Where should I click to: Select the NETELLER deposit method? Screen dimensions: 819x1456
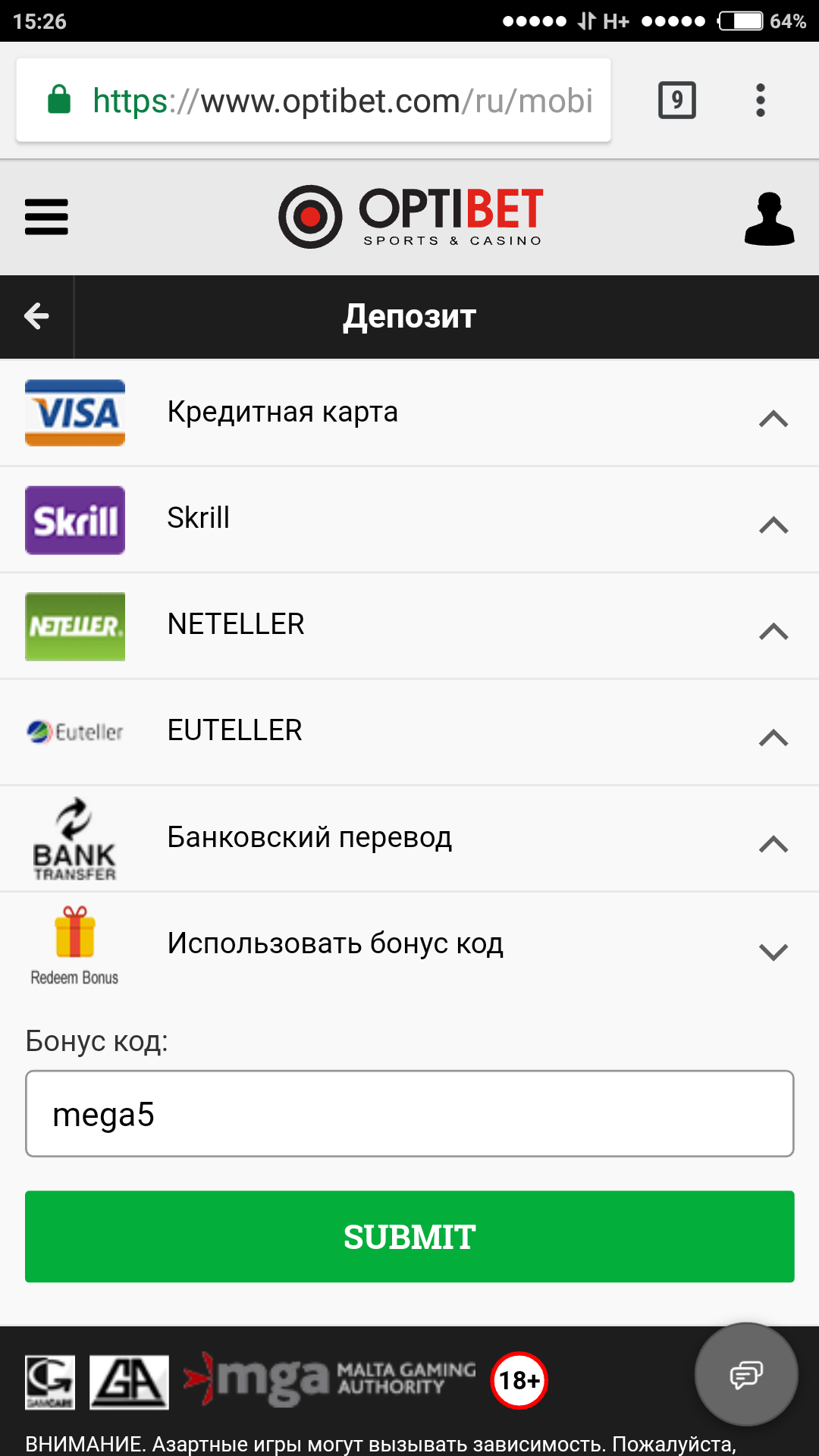pyautogui.click(x=409, y=626)
